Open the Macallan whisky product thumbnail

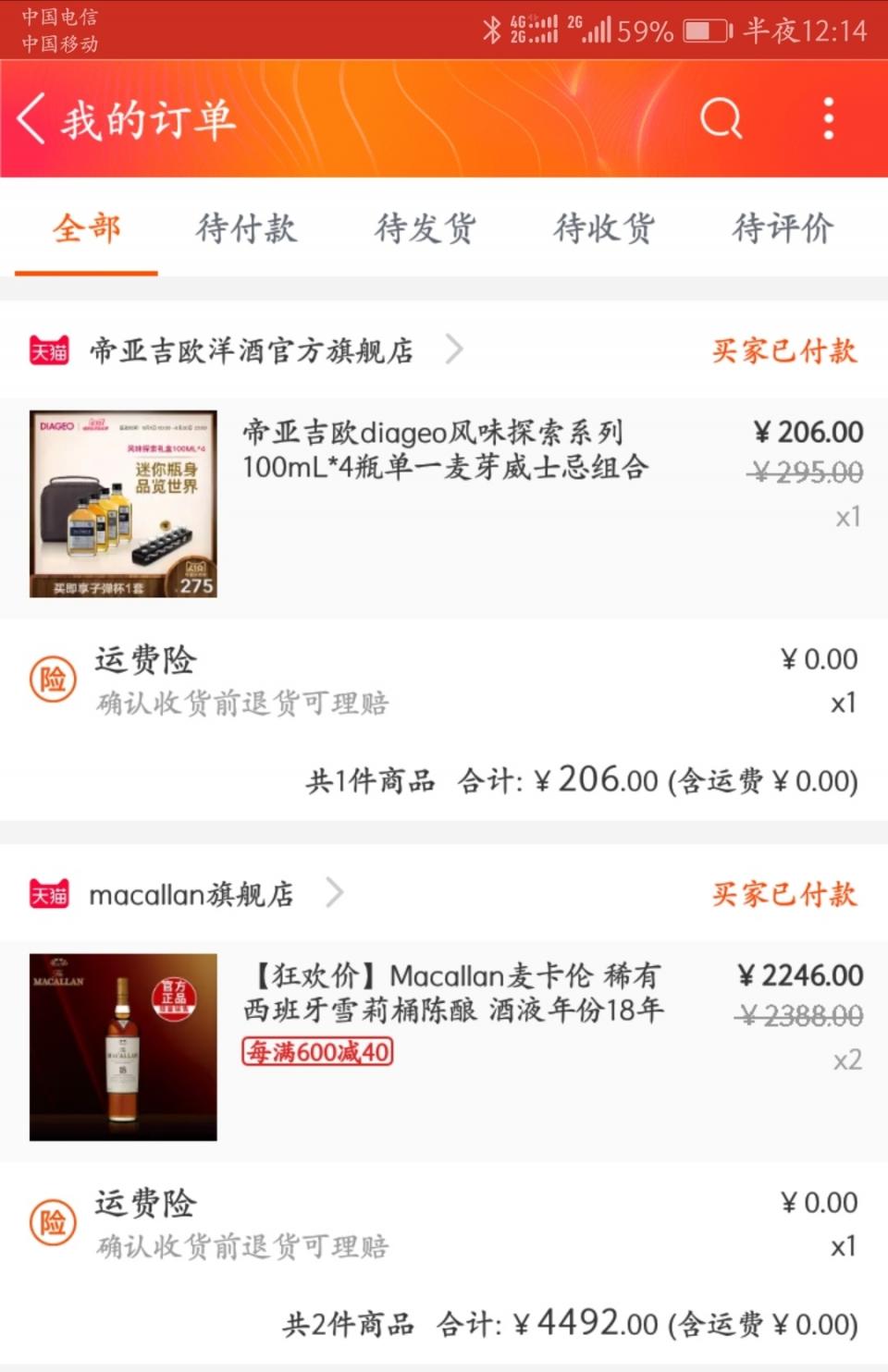pyautogui.click(x=121, y=1046)
